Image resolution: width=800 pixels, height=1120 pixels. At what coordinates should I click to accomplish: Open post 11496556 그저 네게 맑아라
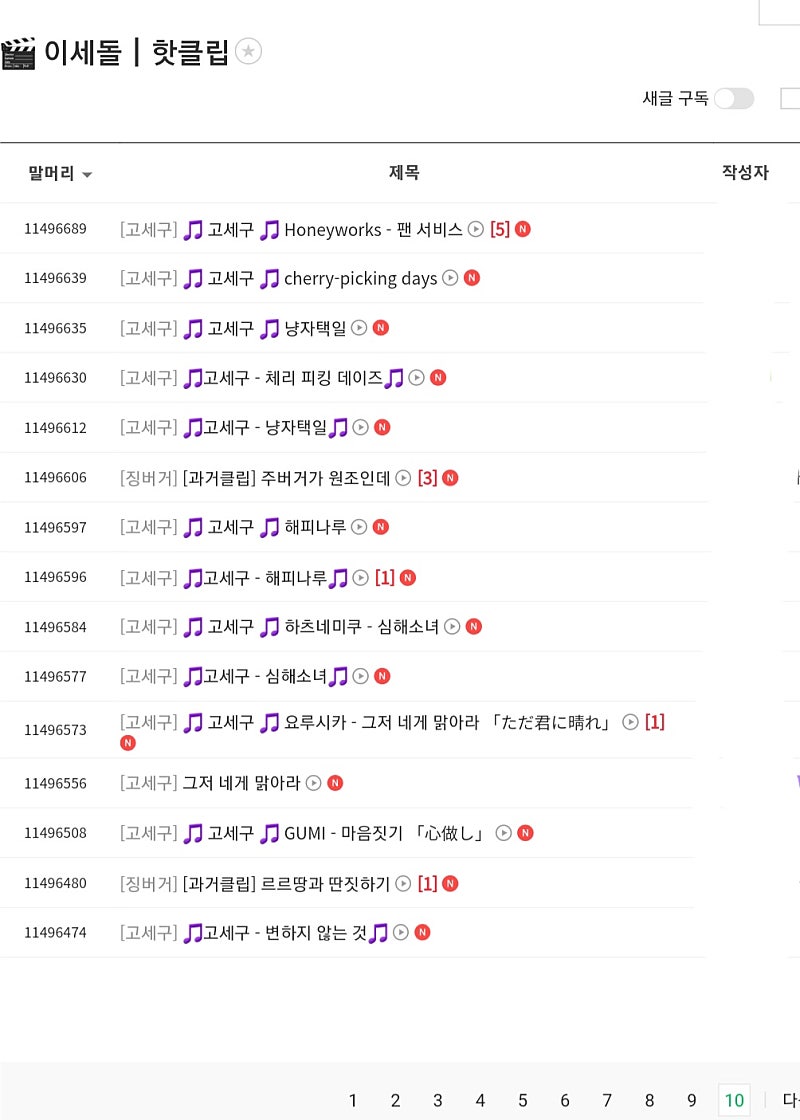click(x=241, y=783)
